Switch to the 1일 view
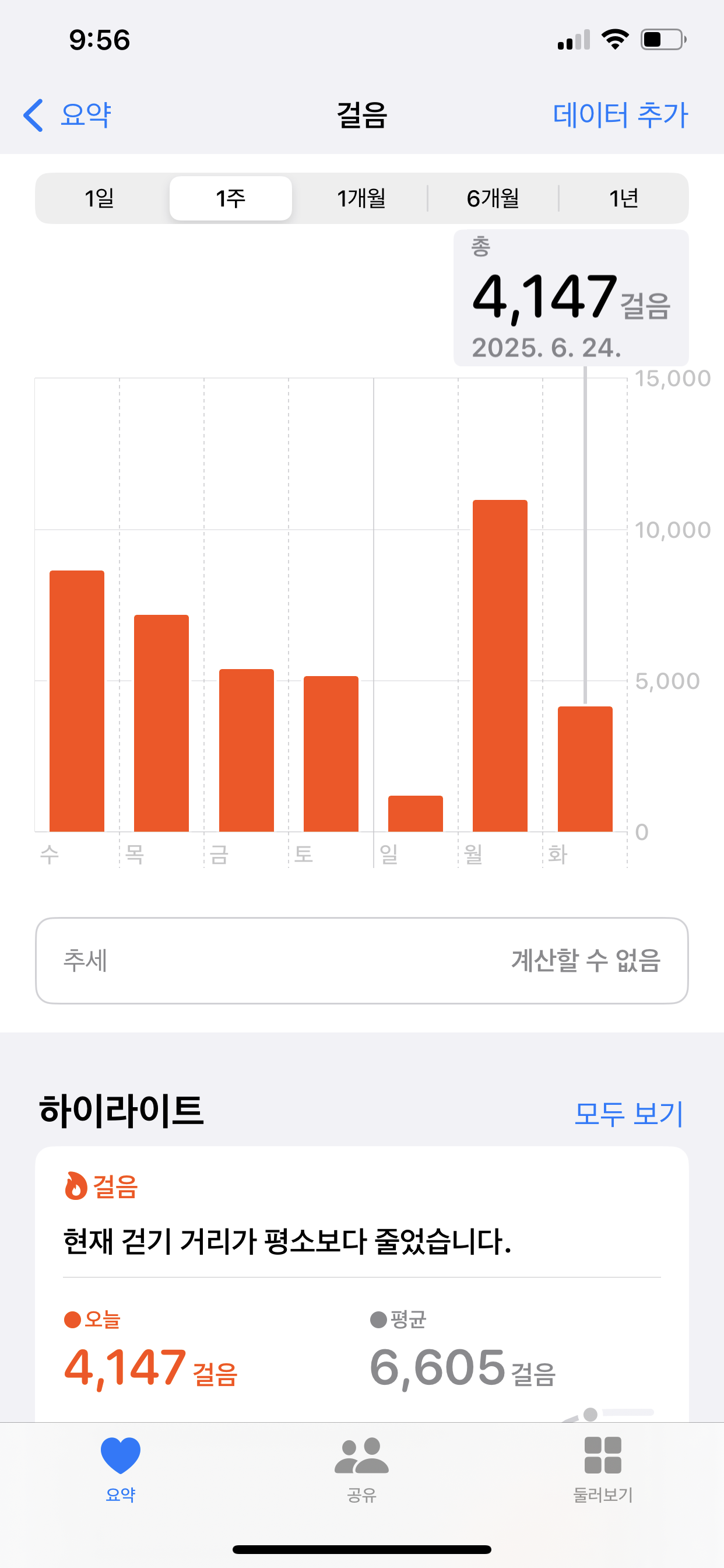 (x=100, y=198)
